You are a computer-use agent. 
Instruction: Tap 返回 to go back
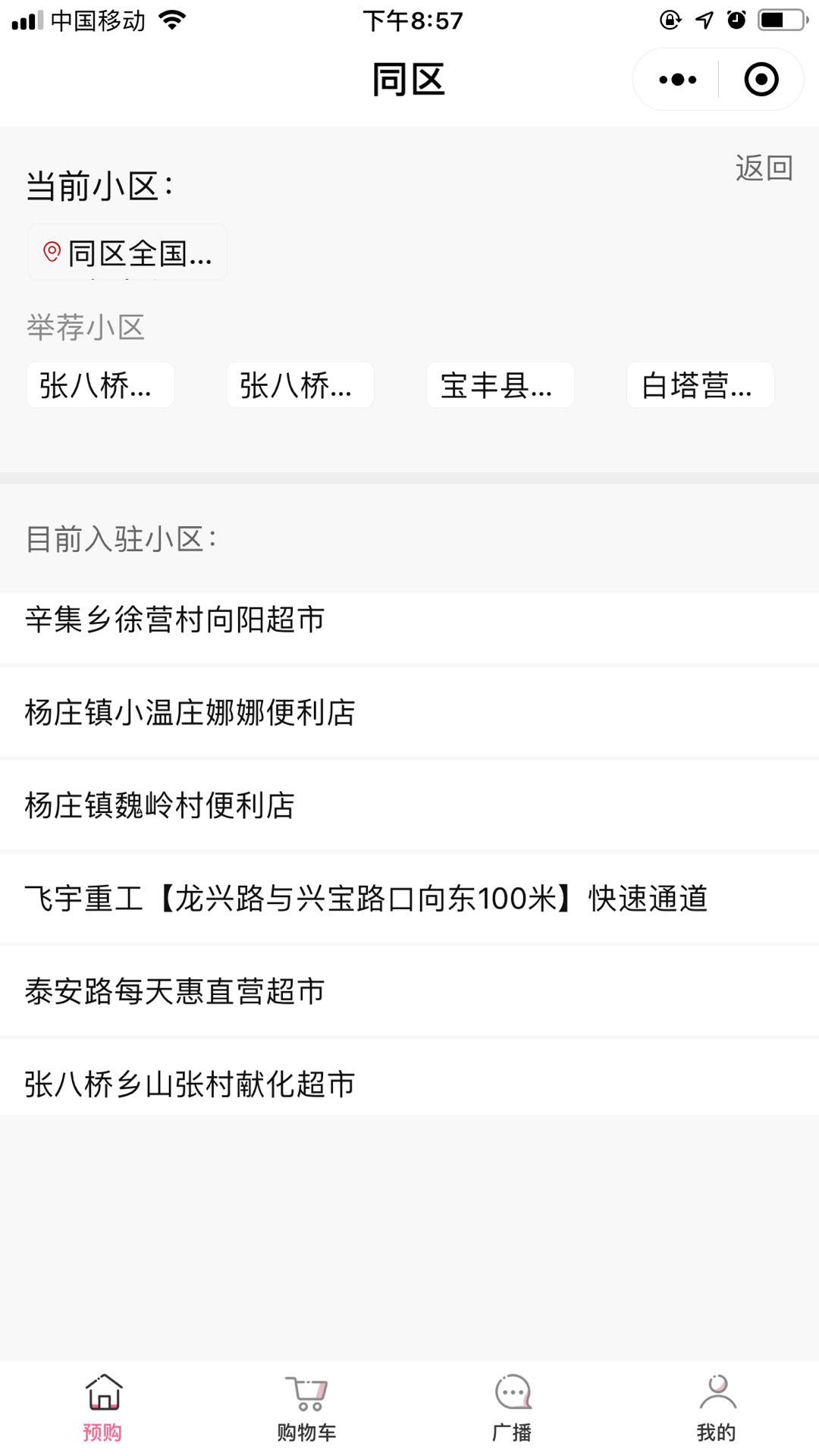[x=764, y=168]
